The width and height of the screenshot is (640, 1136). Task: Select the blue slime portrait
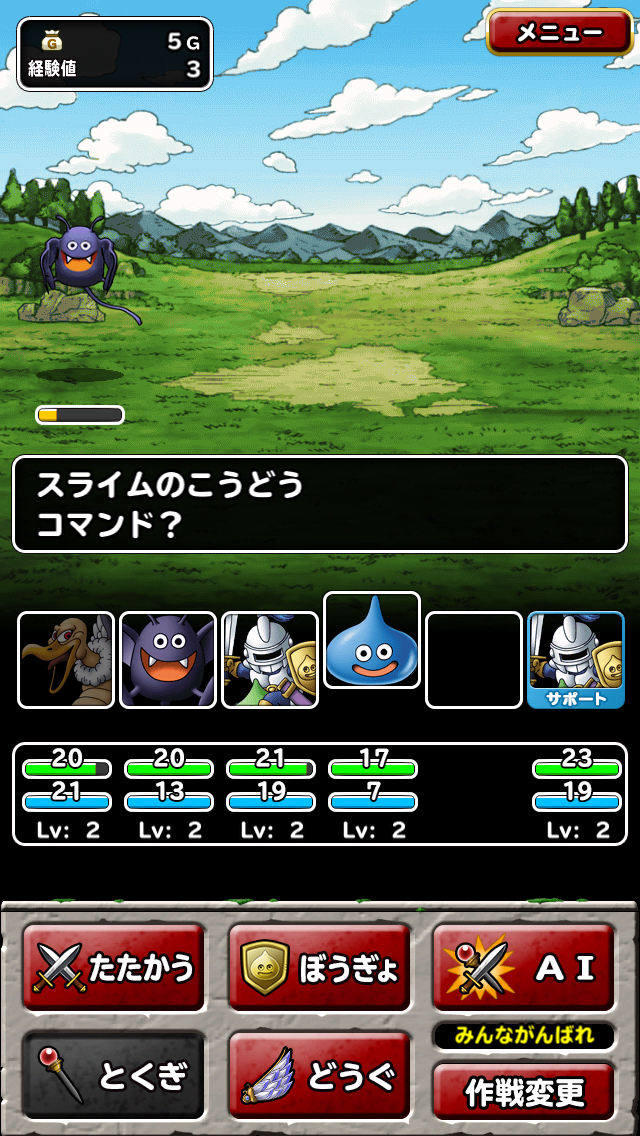371,640
